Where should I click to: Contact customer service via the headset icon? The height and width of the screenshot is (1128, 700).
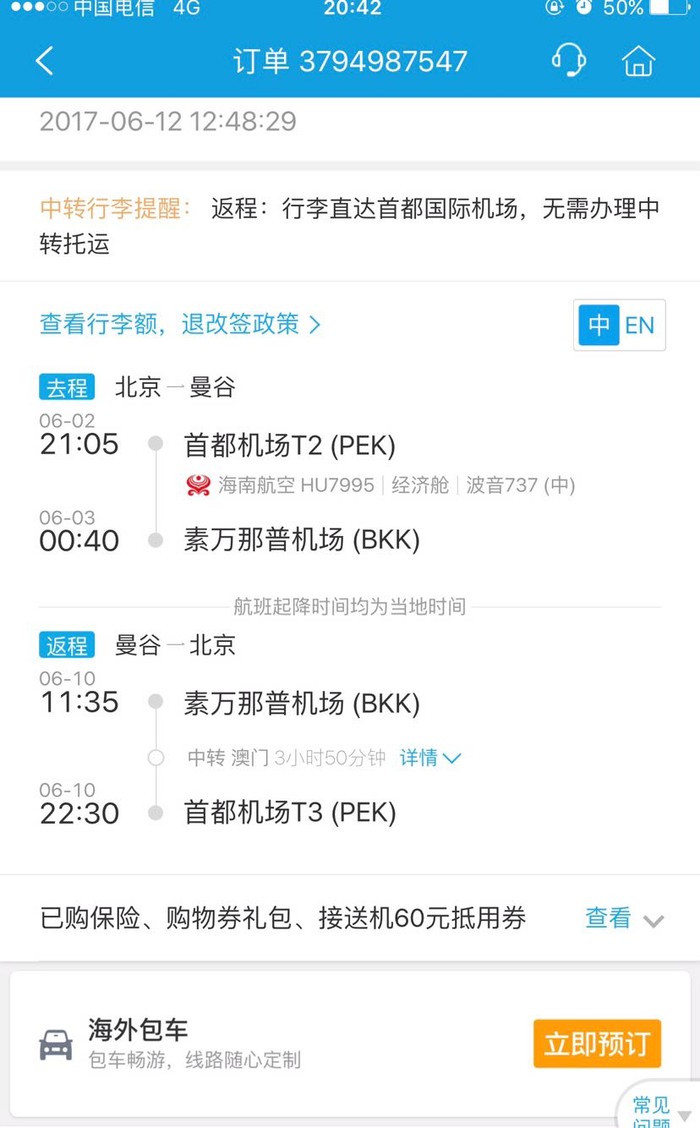(568, 60)
